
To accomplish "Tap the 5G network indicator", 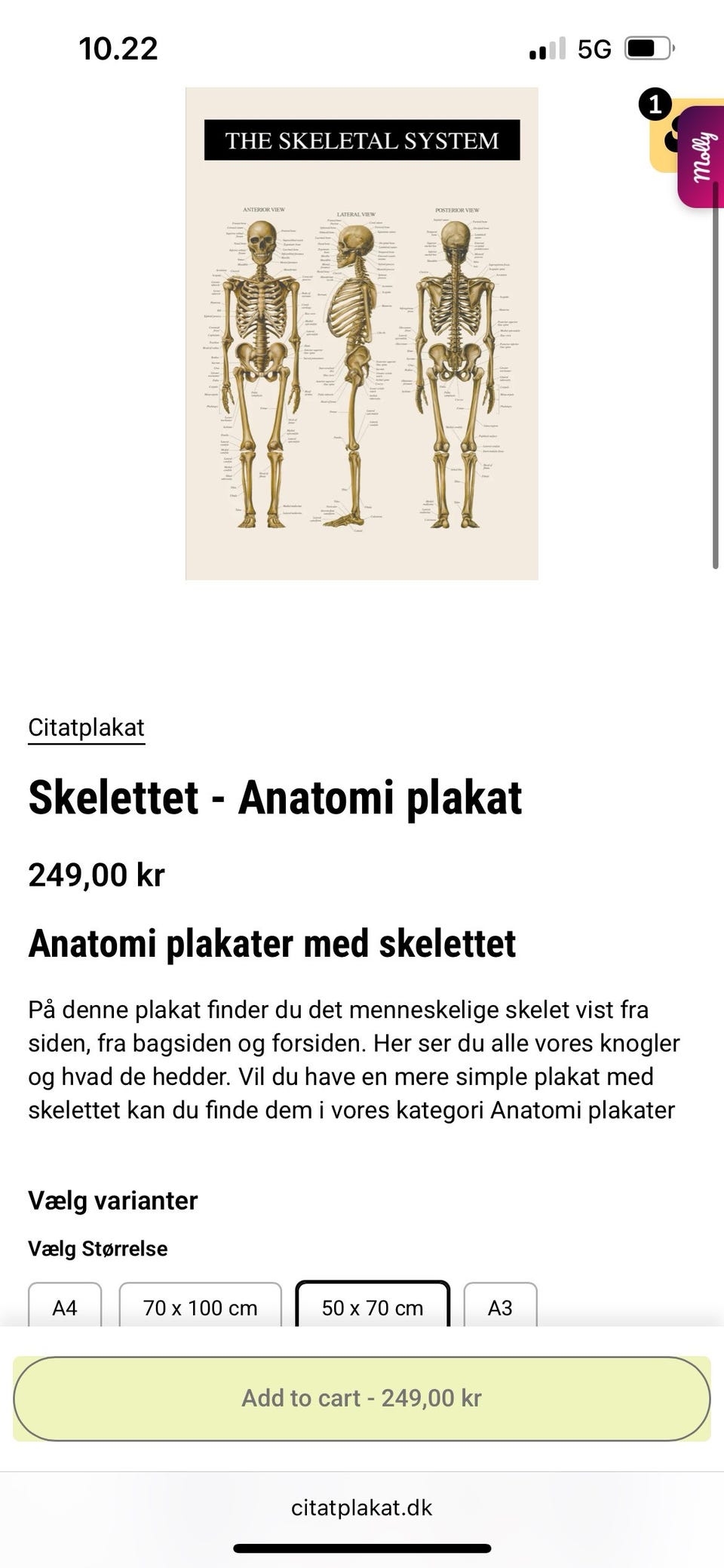I will click(x=596, y=48).
